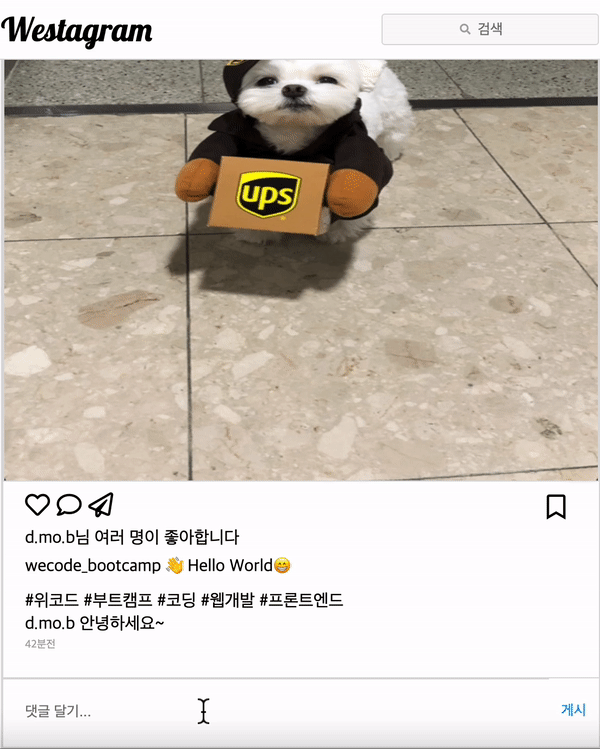Open comments via the speech bubble icon

[x=69, y=505]
